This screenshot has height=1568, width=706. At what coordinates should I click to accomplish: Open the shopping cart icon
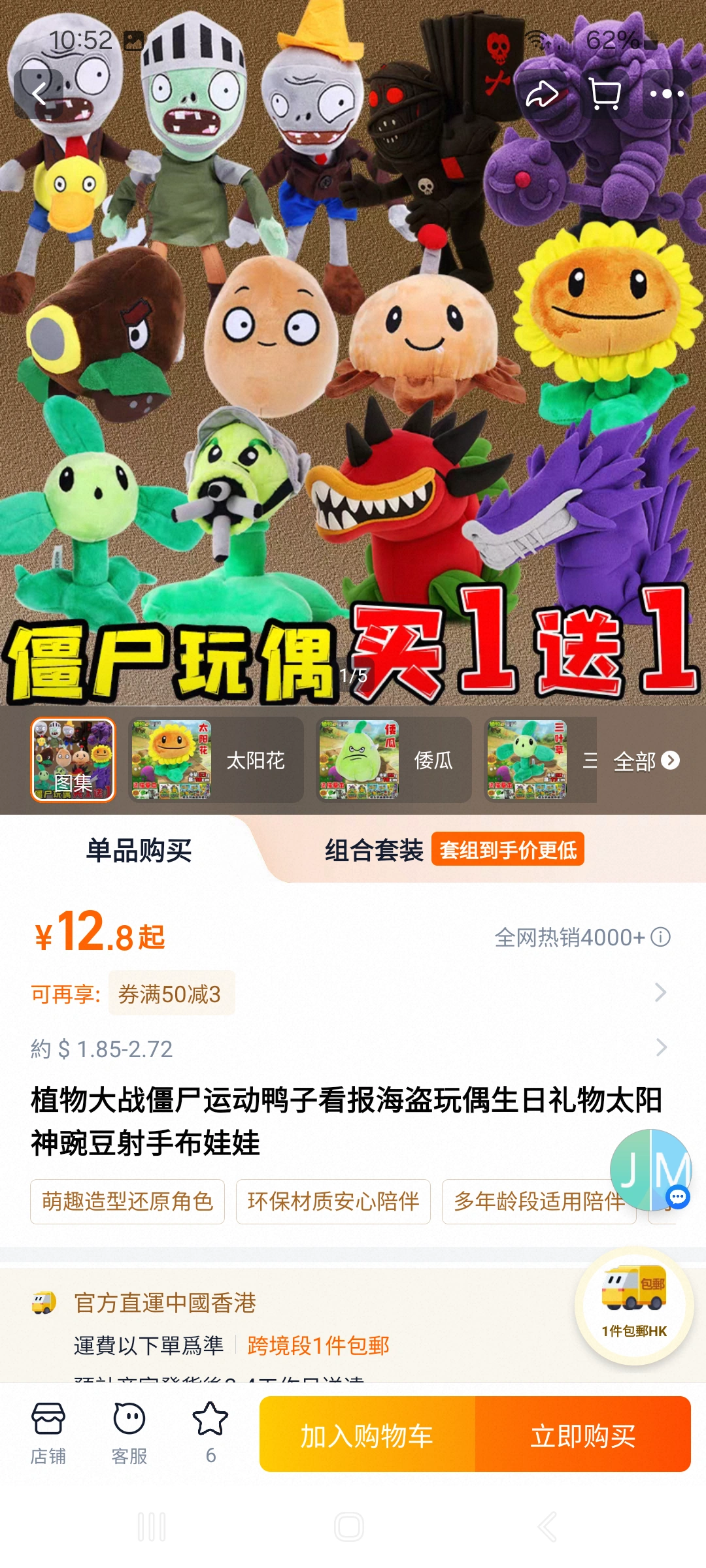coord(605,94)
